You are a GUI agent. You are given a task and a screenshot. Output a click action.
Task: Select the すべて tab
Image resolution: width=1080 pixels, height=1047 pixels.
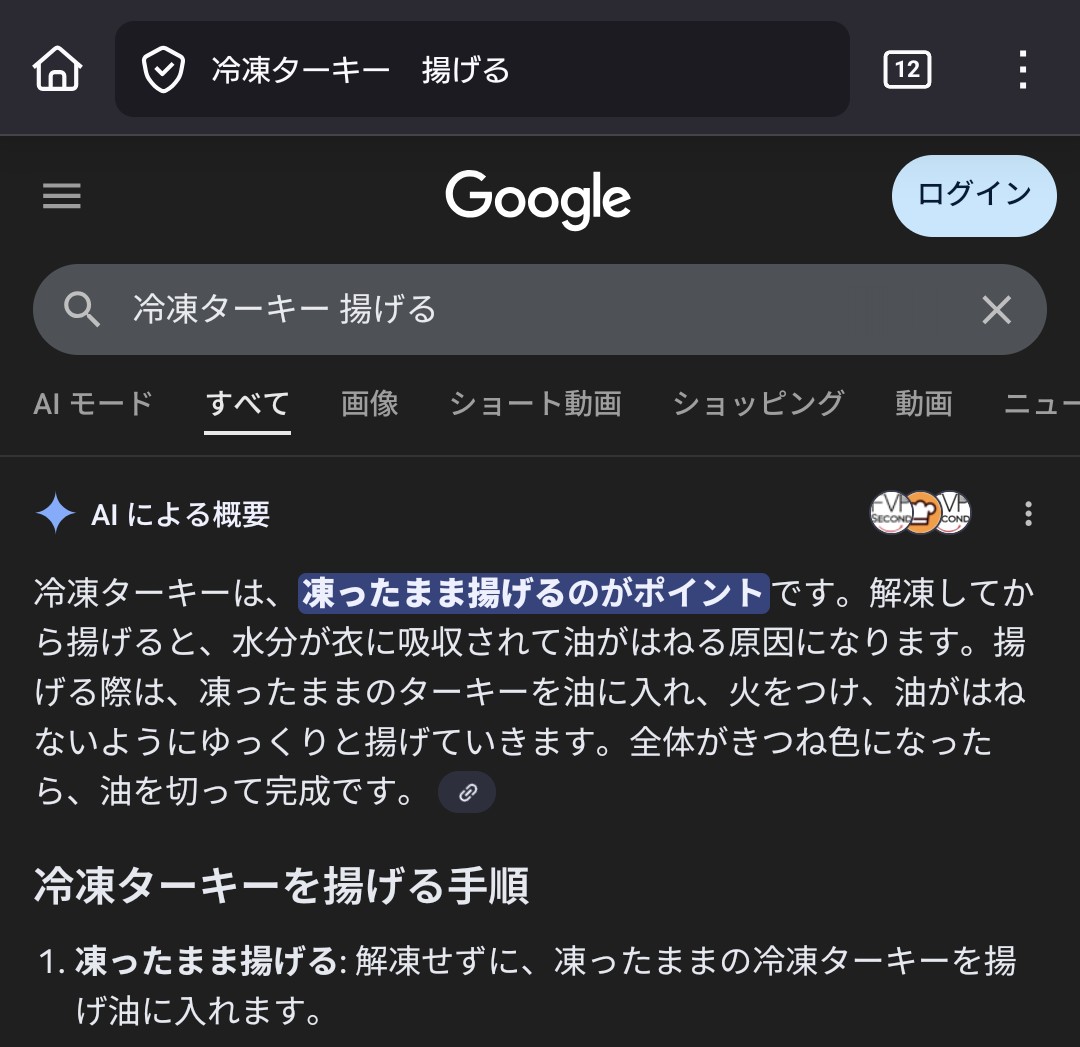247,404
